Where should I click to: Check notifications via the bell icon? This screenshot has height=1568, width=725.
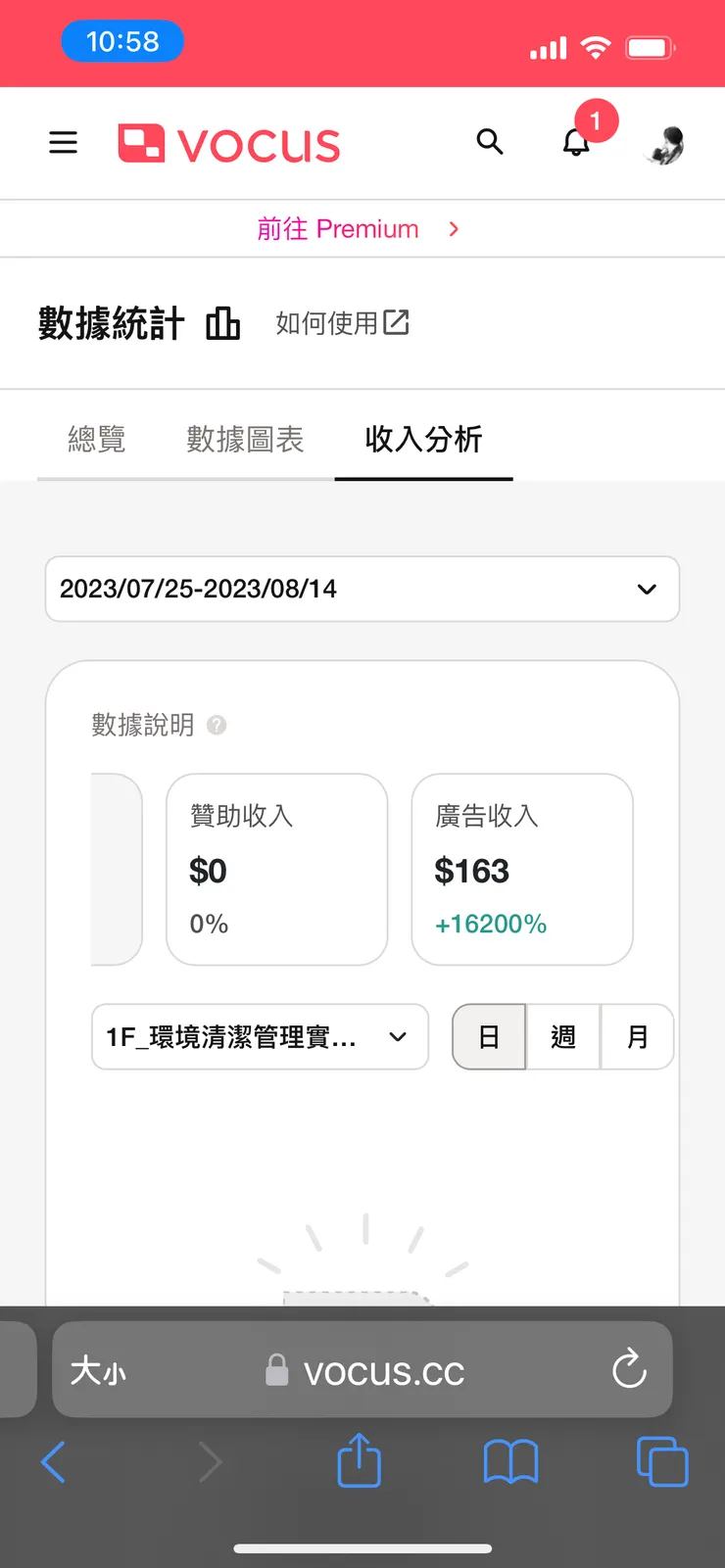coord(576,144)
